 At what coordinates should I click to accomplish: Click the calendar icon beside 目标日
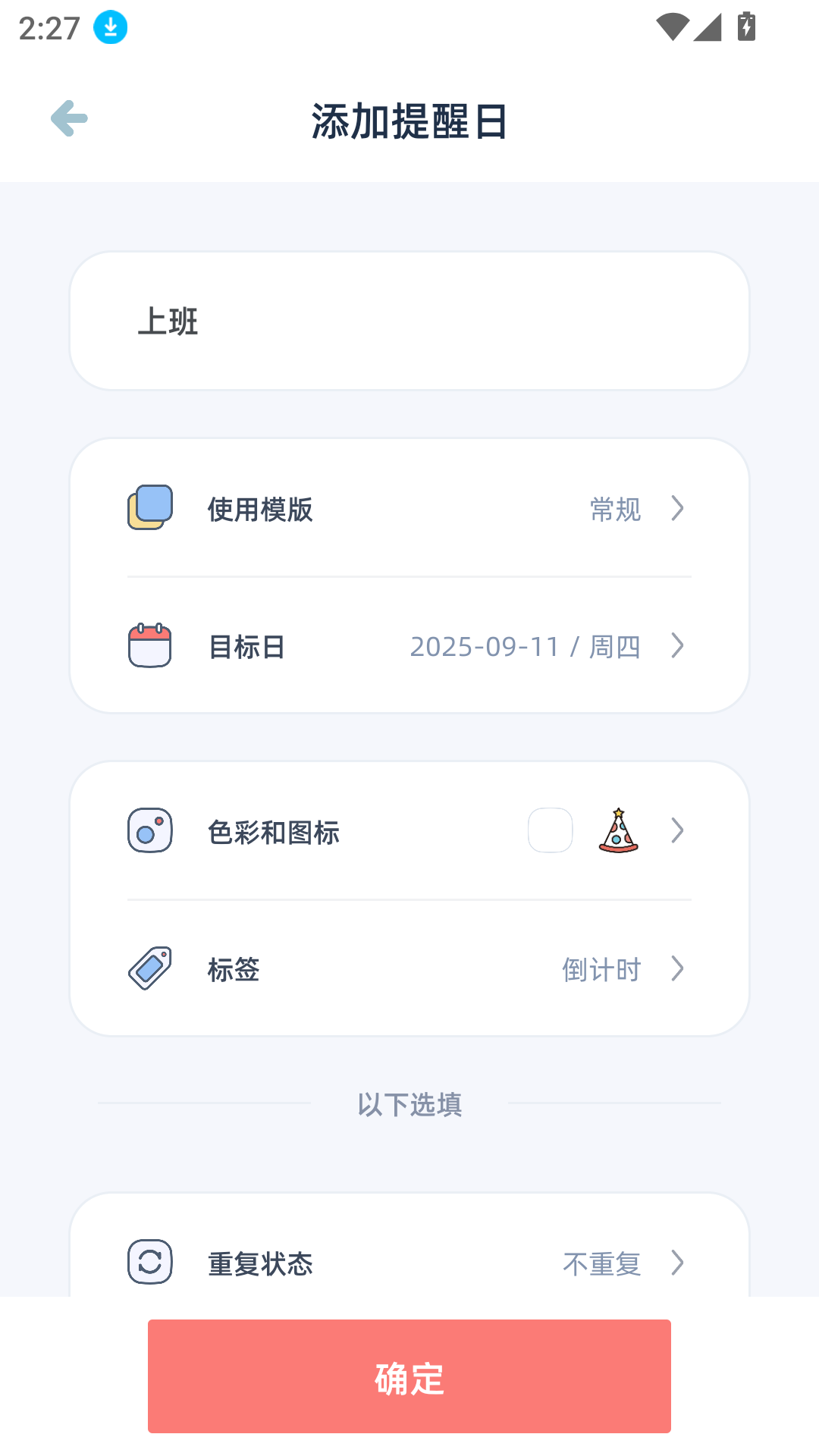pos(149,645)
